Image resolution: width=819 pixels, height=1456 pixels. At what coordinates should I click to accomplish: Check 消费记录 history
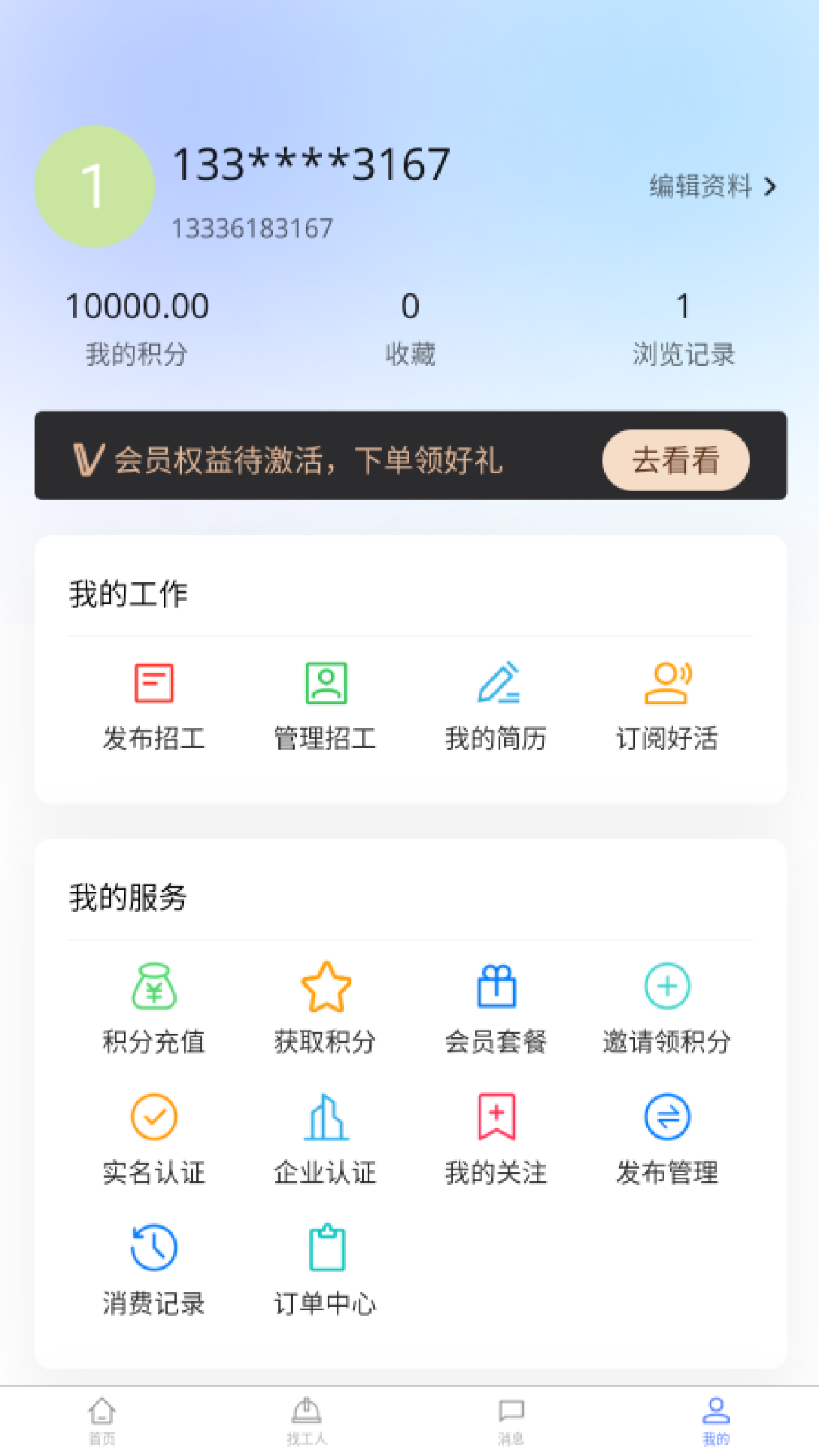click(154, 1270)
